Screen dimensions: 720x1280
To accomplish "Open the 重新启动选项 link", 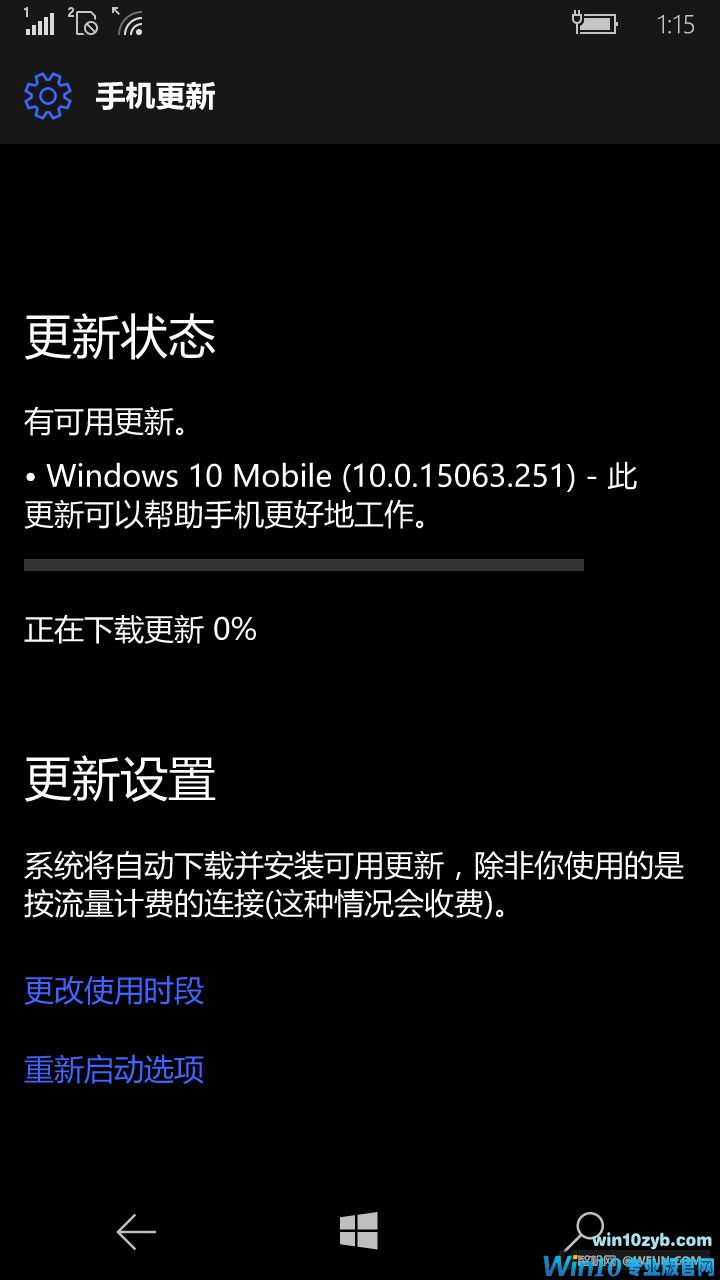I will [114, 1070].
